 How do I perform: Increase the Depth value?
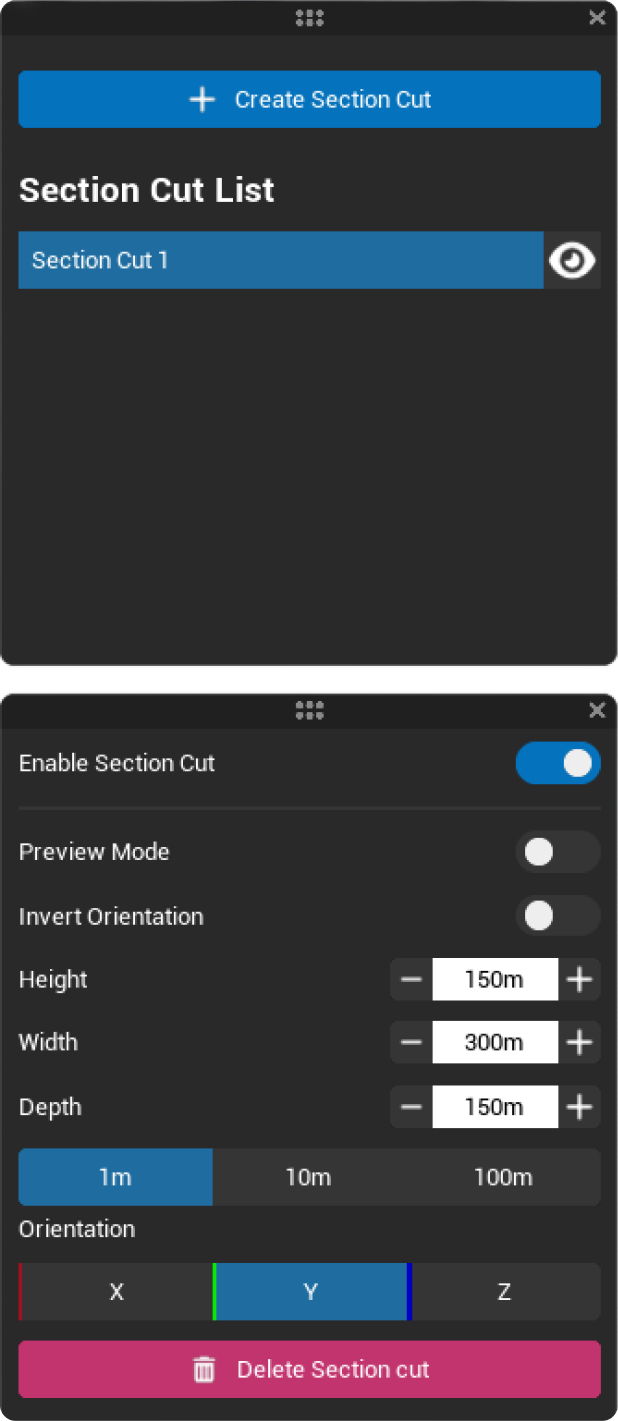point(580,1107)
